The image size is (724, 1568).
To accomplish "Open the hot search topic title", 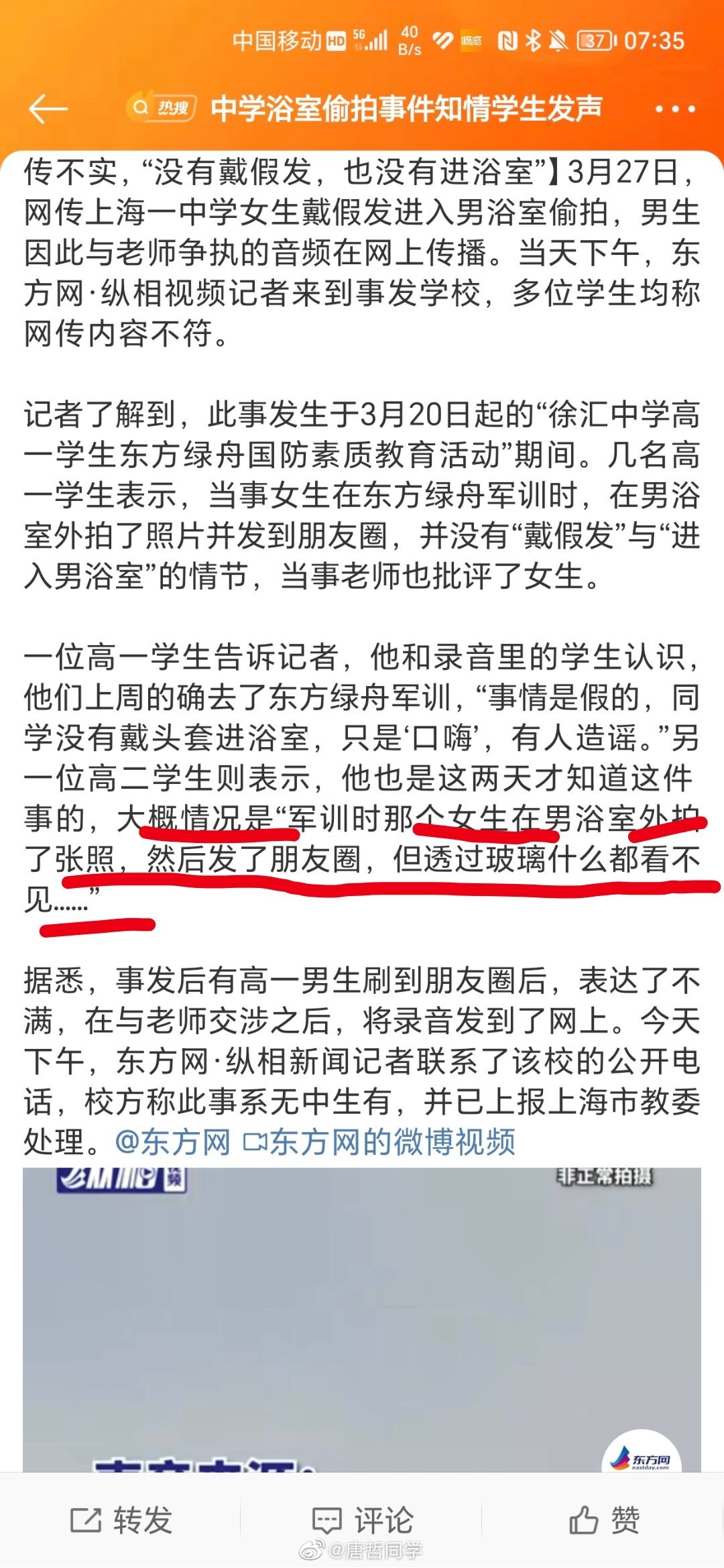I will tap(406, 109).
